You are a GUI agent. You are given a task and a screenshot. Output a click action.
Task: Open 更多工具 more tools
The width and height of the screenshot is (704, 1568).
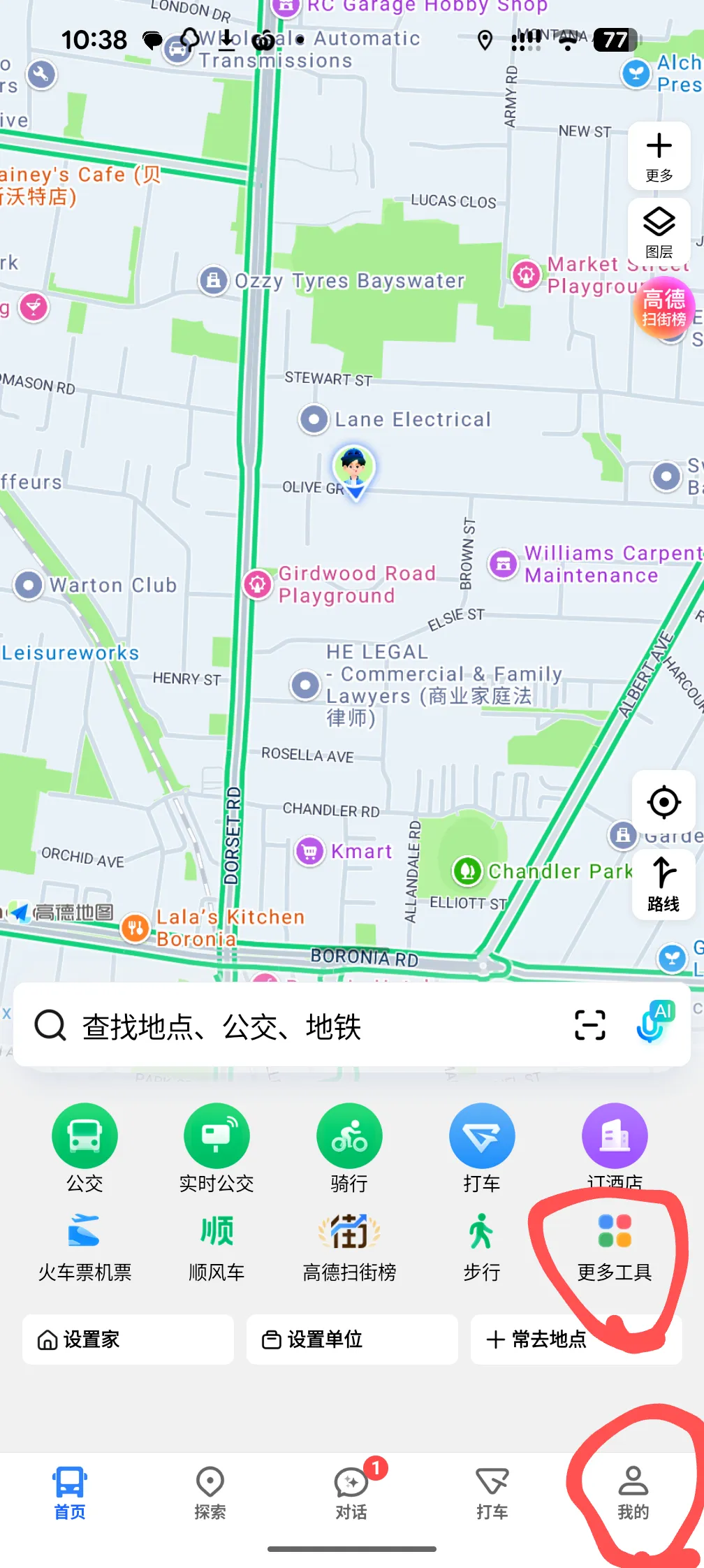(615, 1247)
